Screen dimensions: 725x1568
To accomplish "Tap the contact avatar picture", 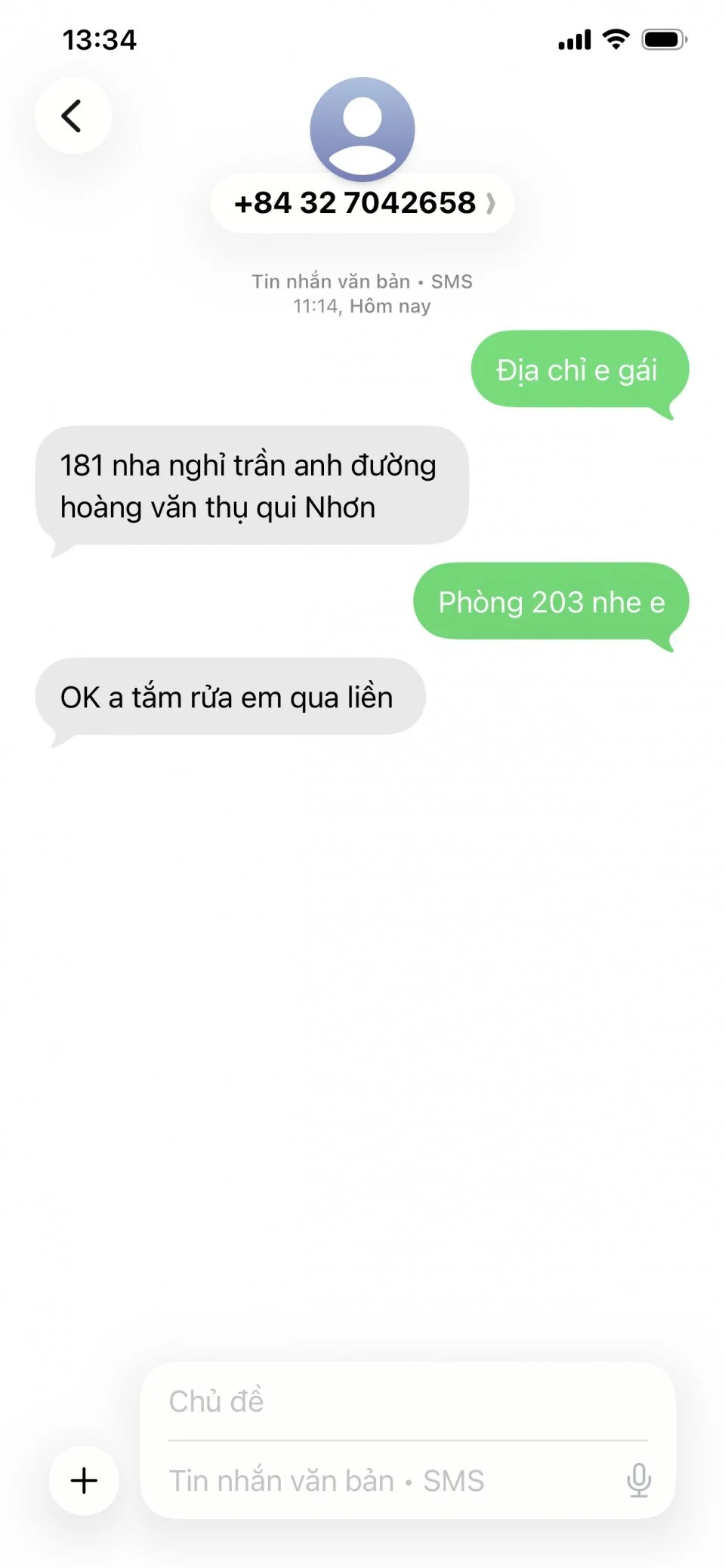I will 362,128.
